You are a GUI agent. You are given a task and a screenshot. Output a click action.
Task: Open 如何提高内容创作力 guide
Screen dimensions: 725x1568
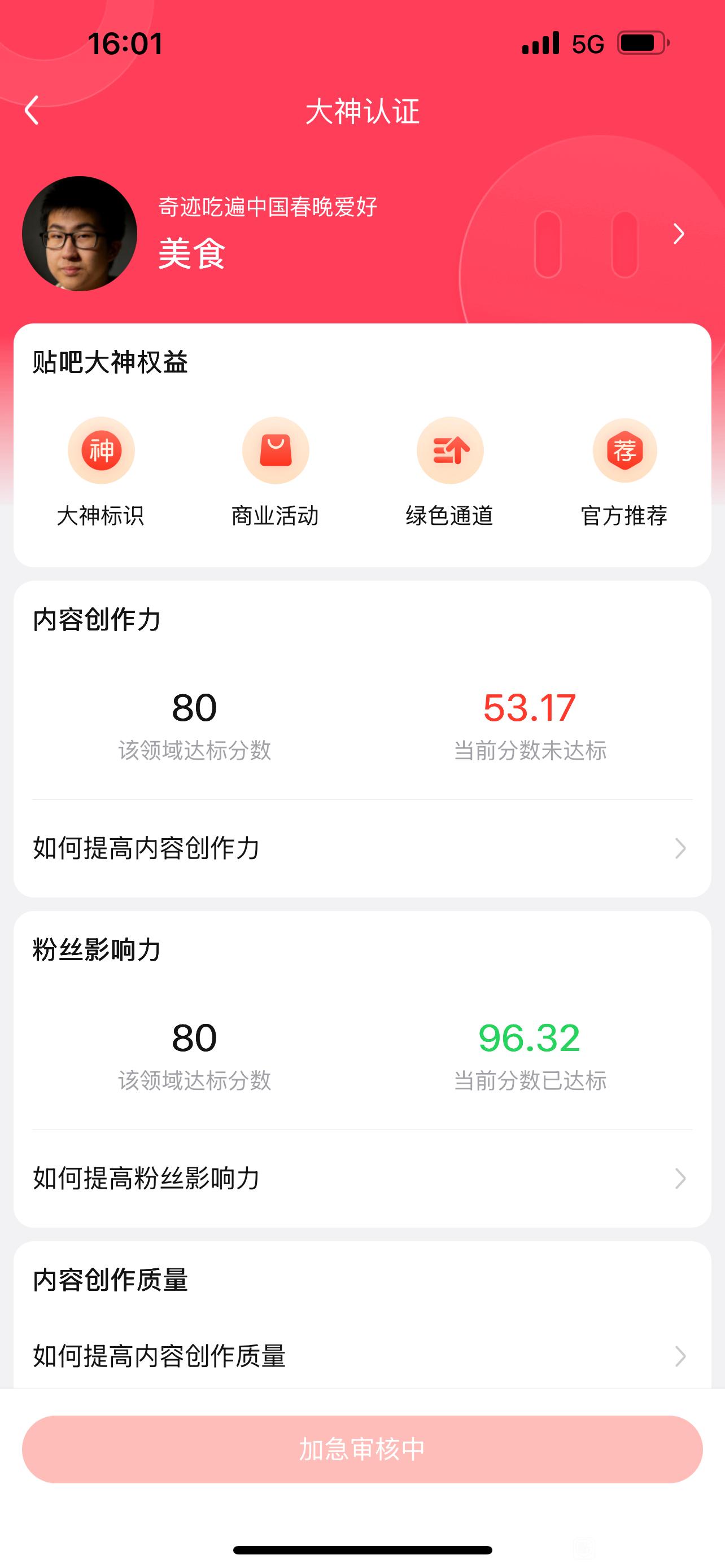coord(362,848)
